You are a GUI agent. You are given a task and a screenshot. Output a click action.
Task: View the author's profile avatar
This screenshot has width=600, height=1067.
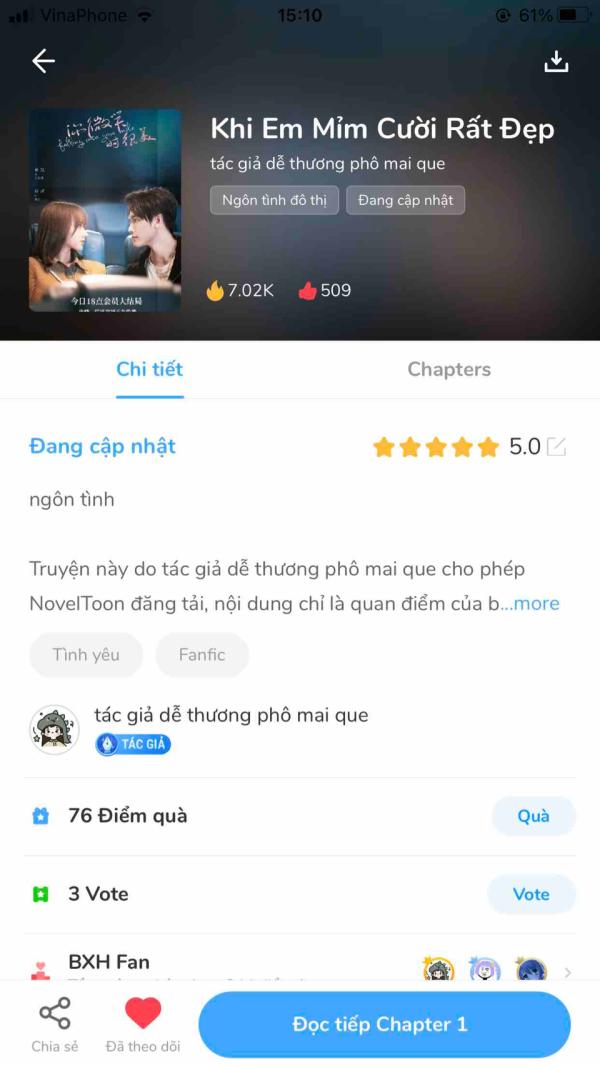54,729
